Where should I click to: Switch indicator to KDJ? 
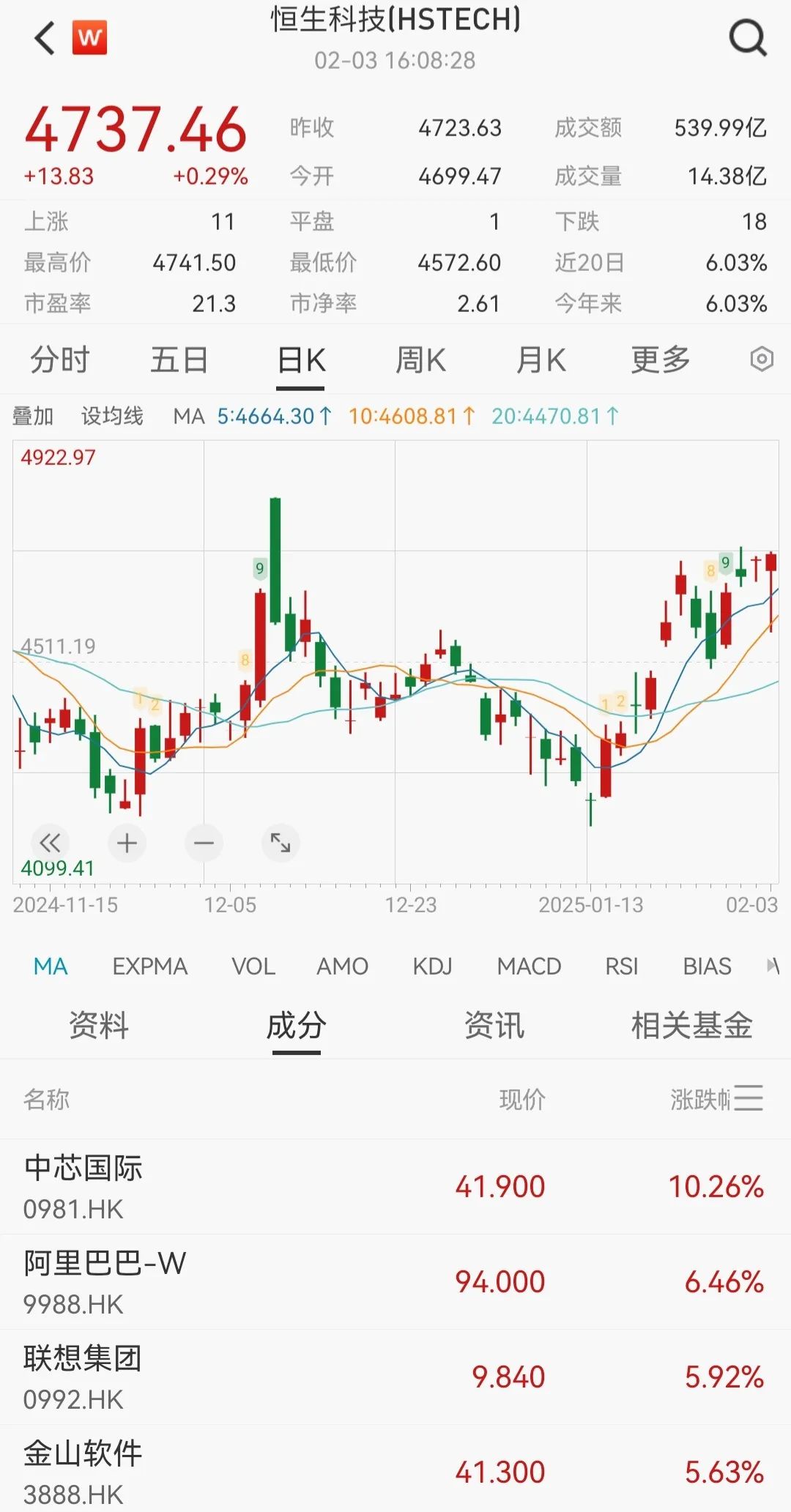point(432,967)
